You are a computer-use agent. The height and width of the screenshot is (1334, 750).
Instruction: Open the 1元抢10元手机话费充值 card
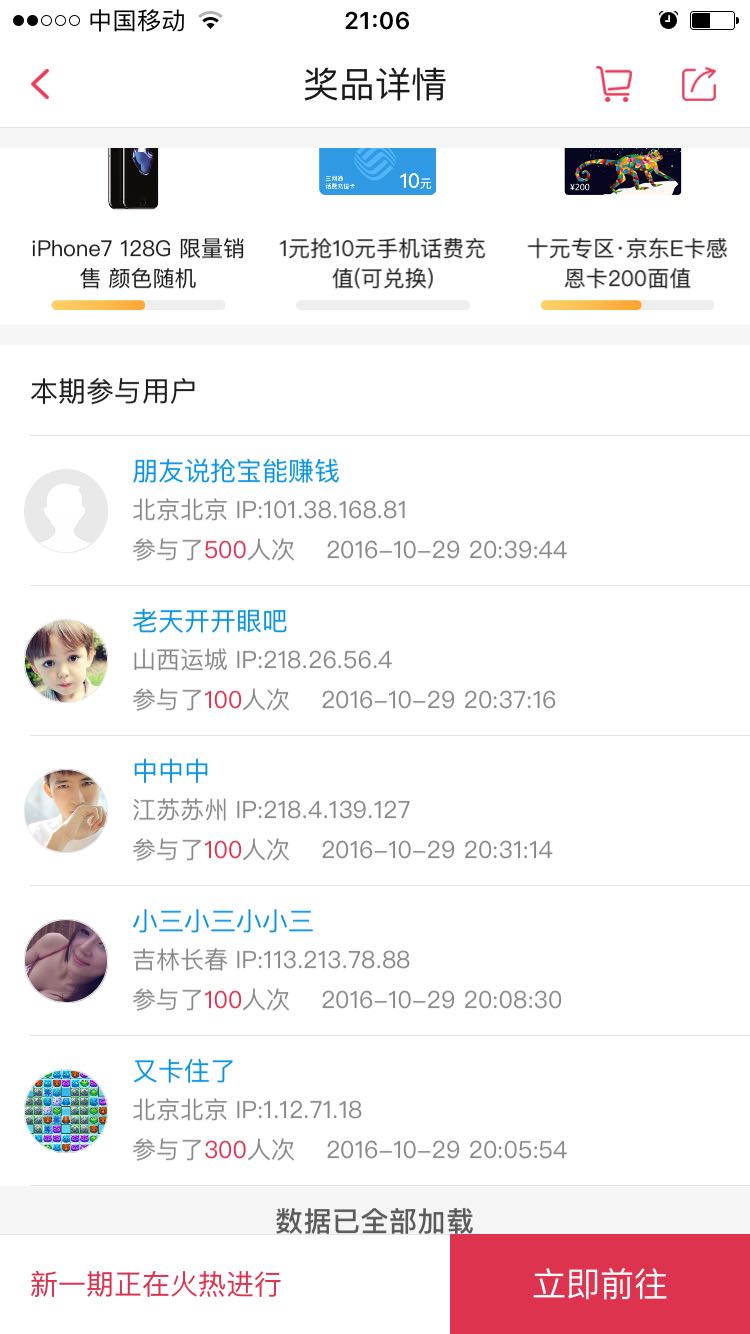pyautogui.click(x=382, y=230)
